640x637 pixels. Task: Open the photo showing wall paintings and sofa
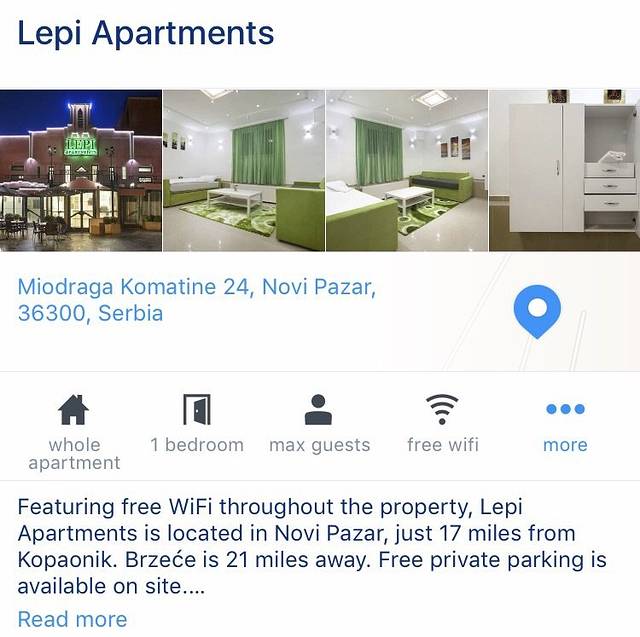click(406, 170)
